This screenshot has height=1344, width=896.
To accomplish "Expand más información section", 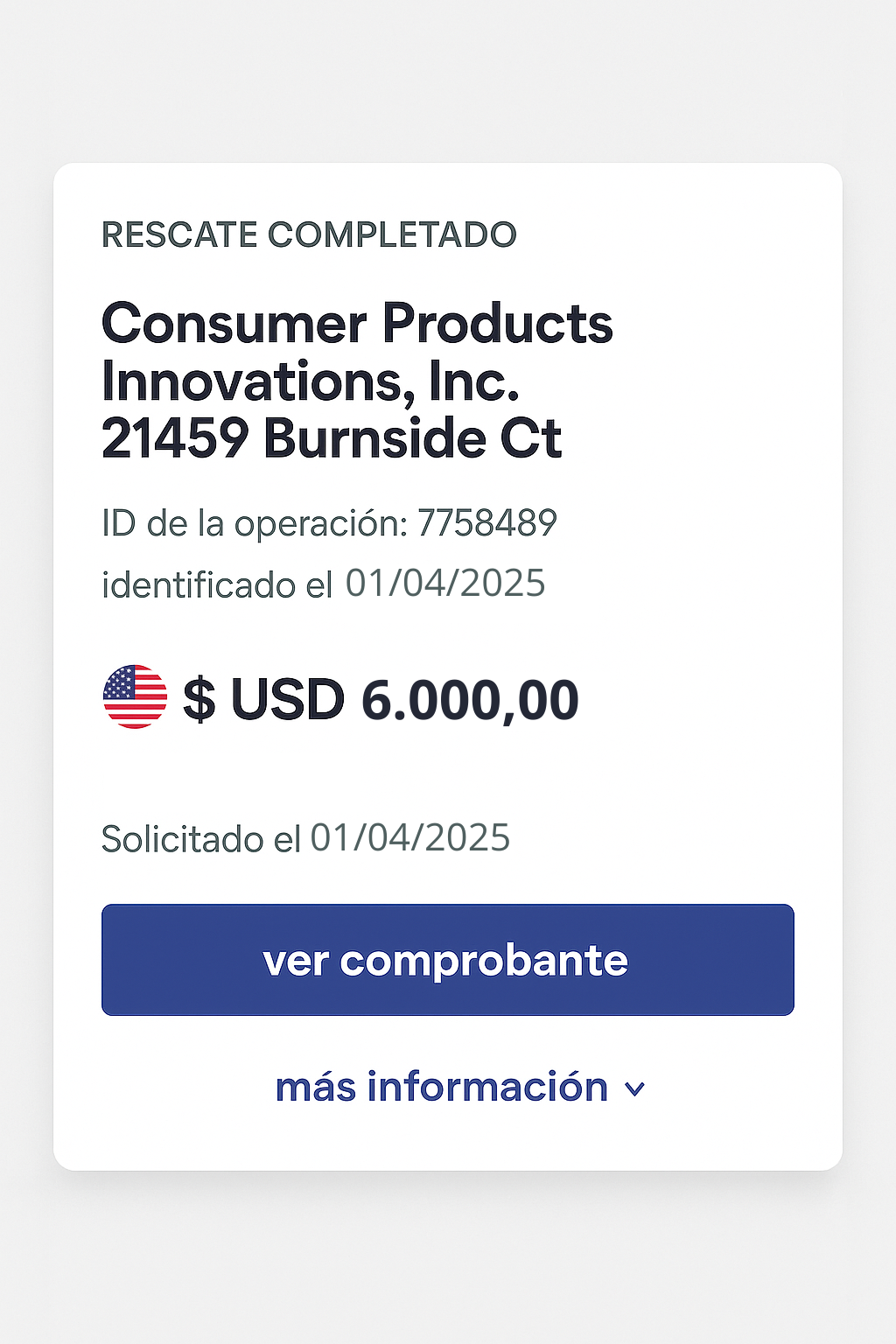I will coord(458,1088).
